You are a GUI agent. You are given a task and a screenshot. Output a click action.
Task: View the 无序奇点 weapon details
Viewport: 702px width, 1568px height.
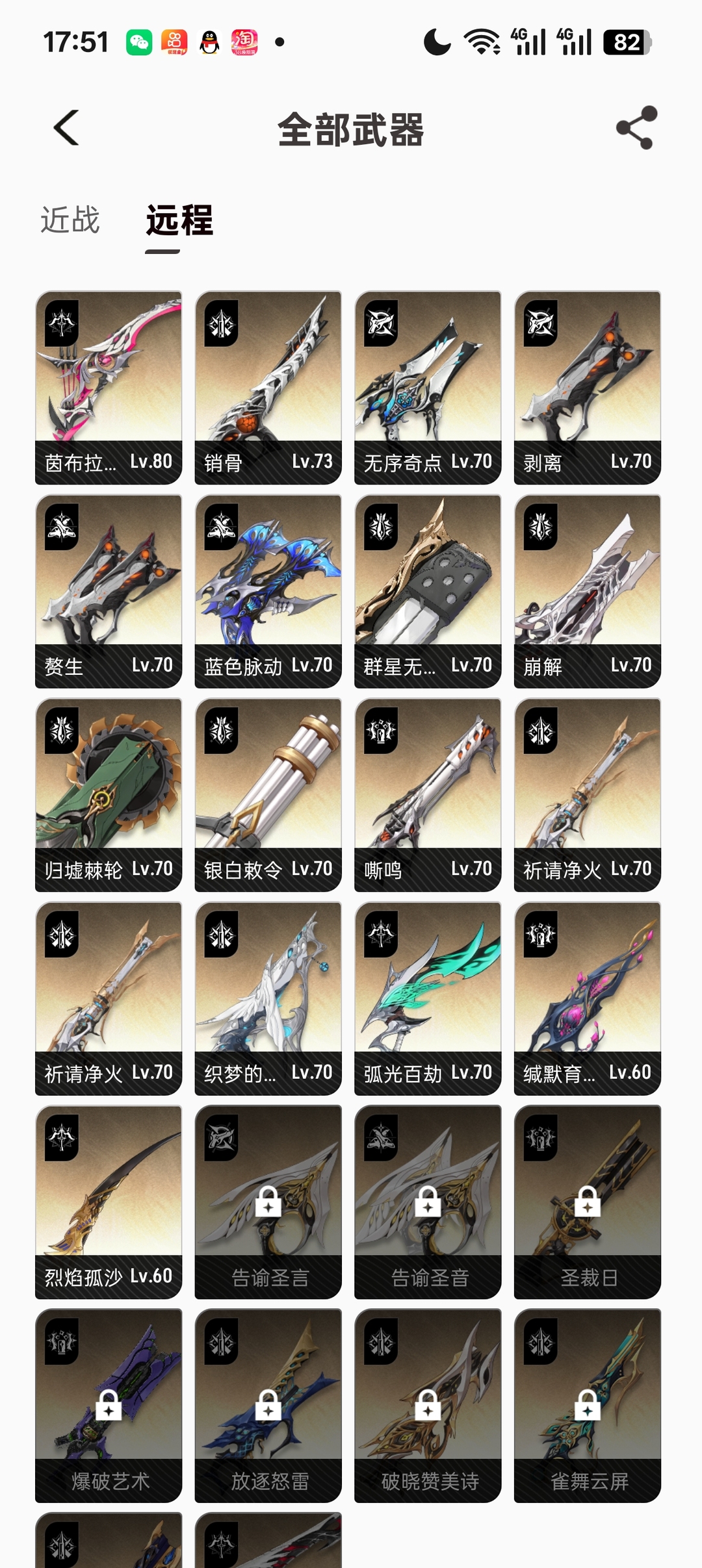click(x=428, y=387)
